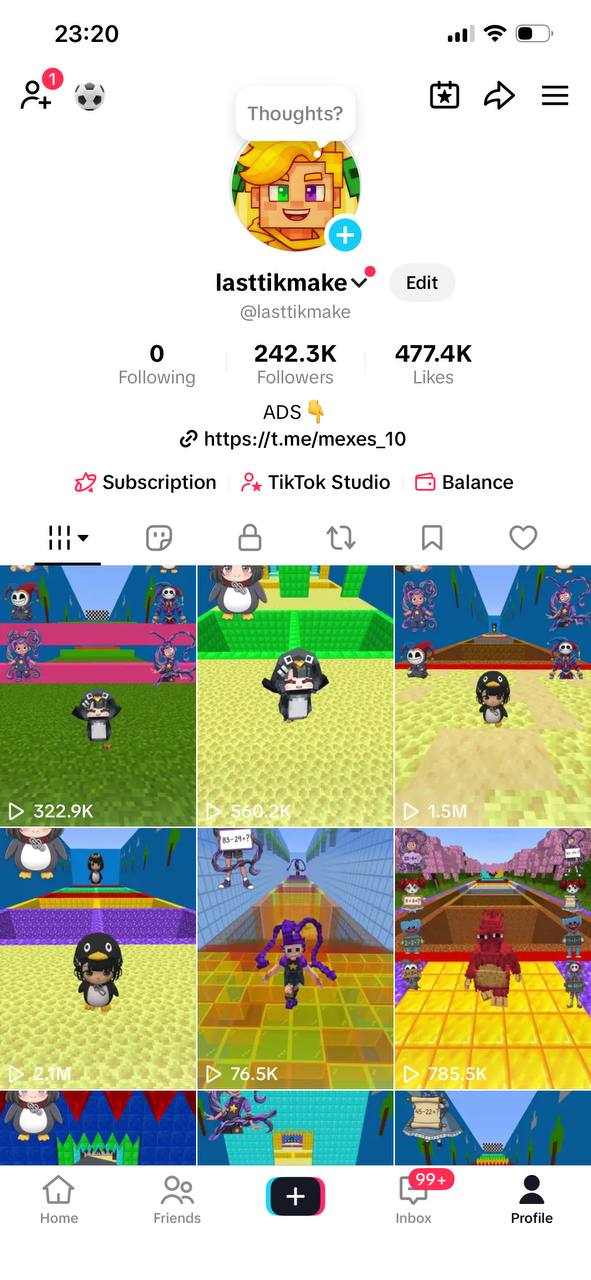This screenshot has width=591, height=1280.
Task: Share the profile
Action: click(x=499, y=96)
